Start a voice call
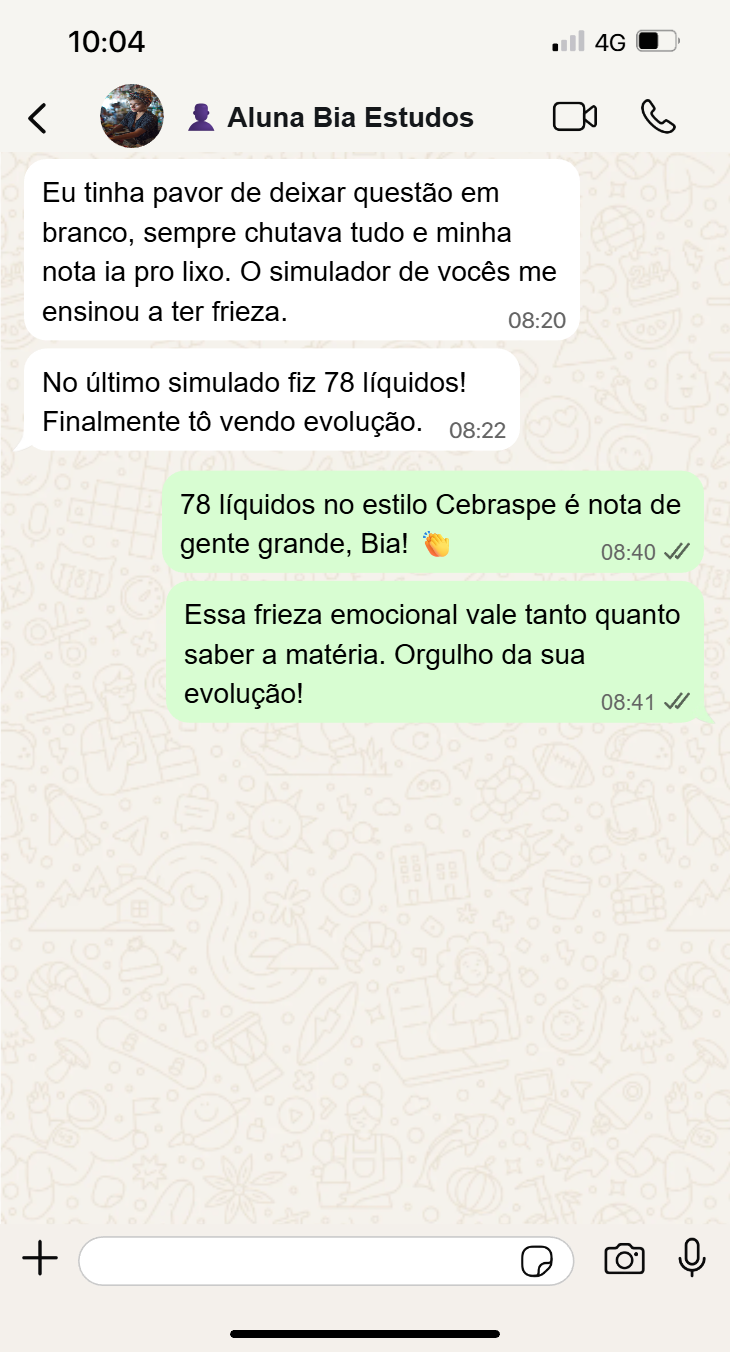 (659, 117)
